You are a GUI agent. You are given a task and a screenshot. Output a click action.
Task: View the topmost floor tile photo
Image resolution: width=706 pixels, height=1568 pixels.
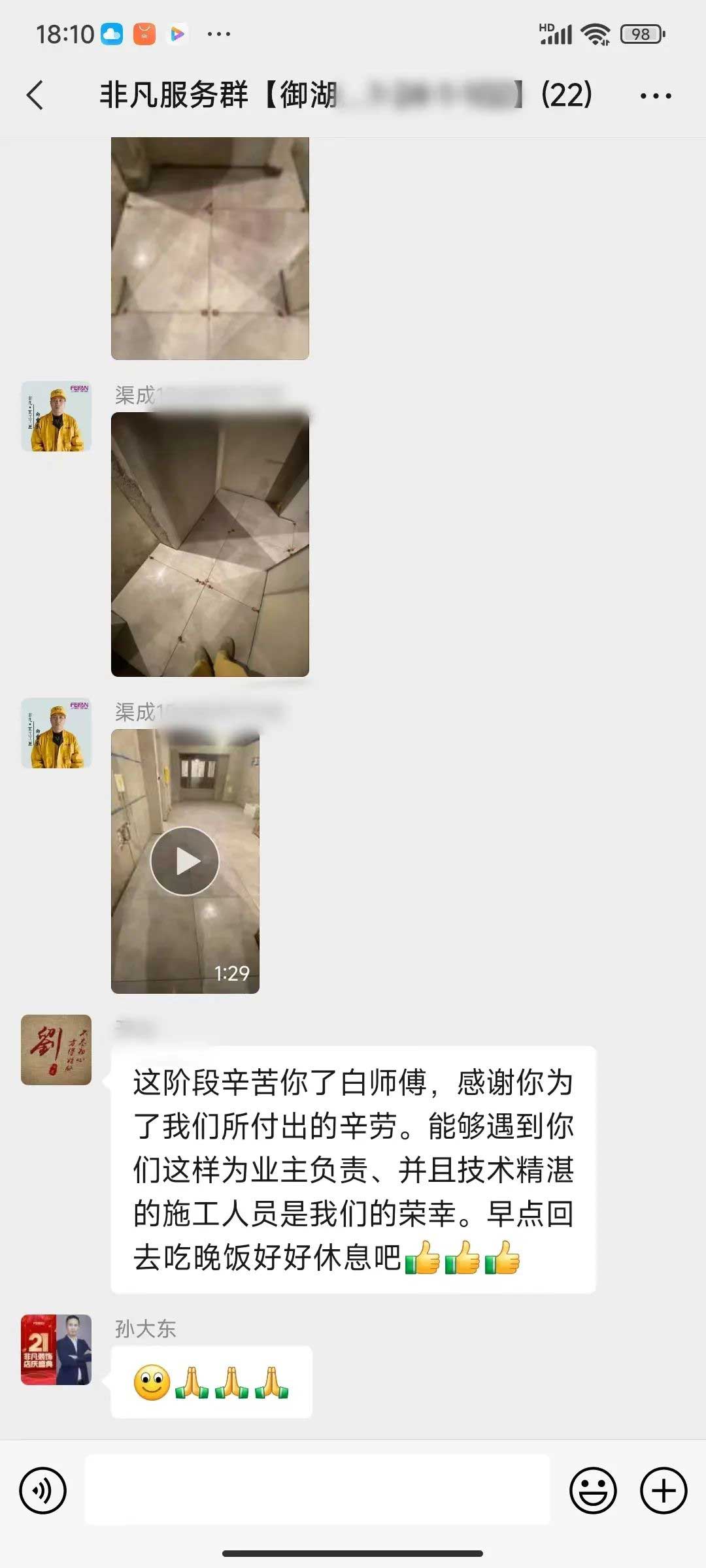[210, 248]
